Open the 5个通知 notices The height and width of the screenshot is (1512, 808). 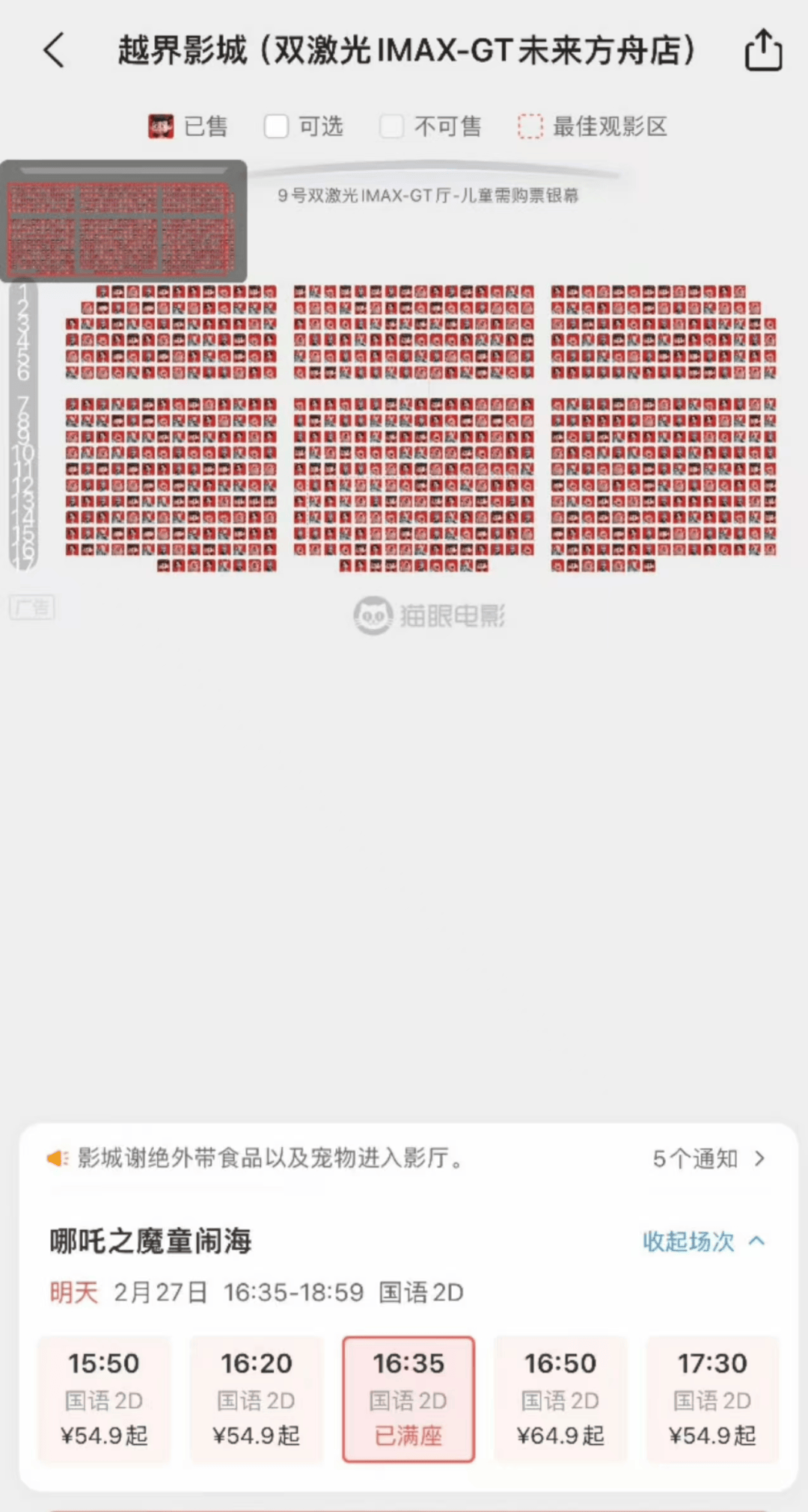pyautogui.click(x=708, y=1158)
